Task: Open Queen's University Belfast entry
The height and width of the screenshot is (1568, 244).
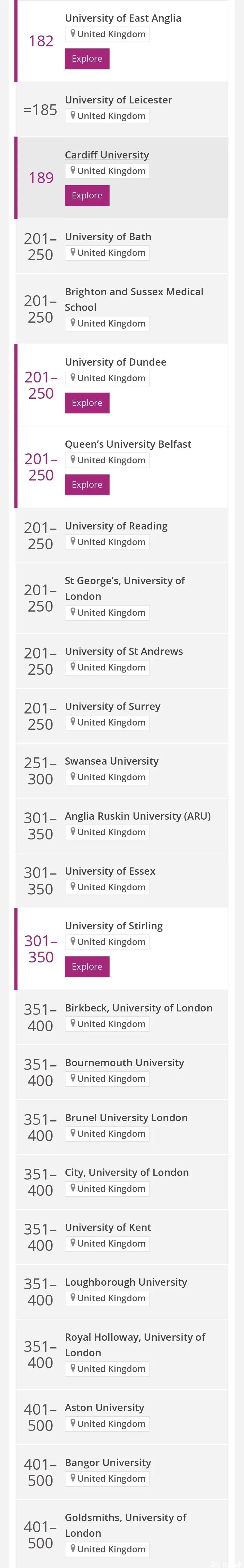Action: [128, 444]
